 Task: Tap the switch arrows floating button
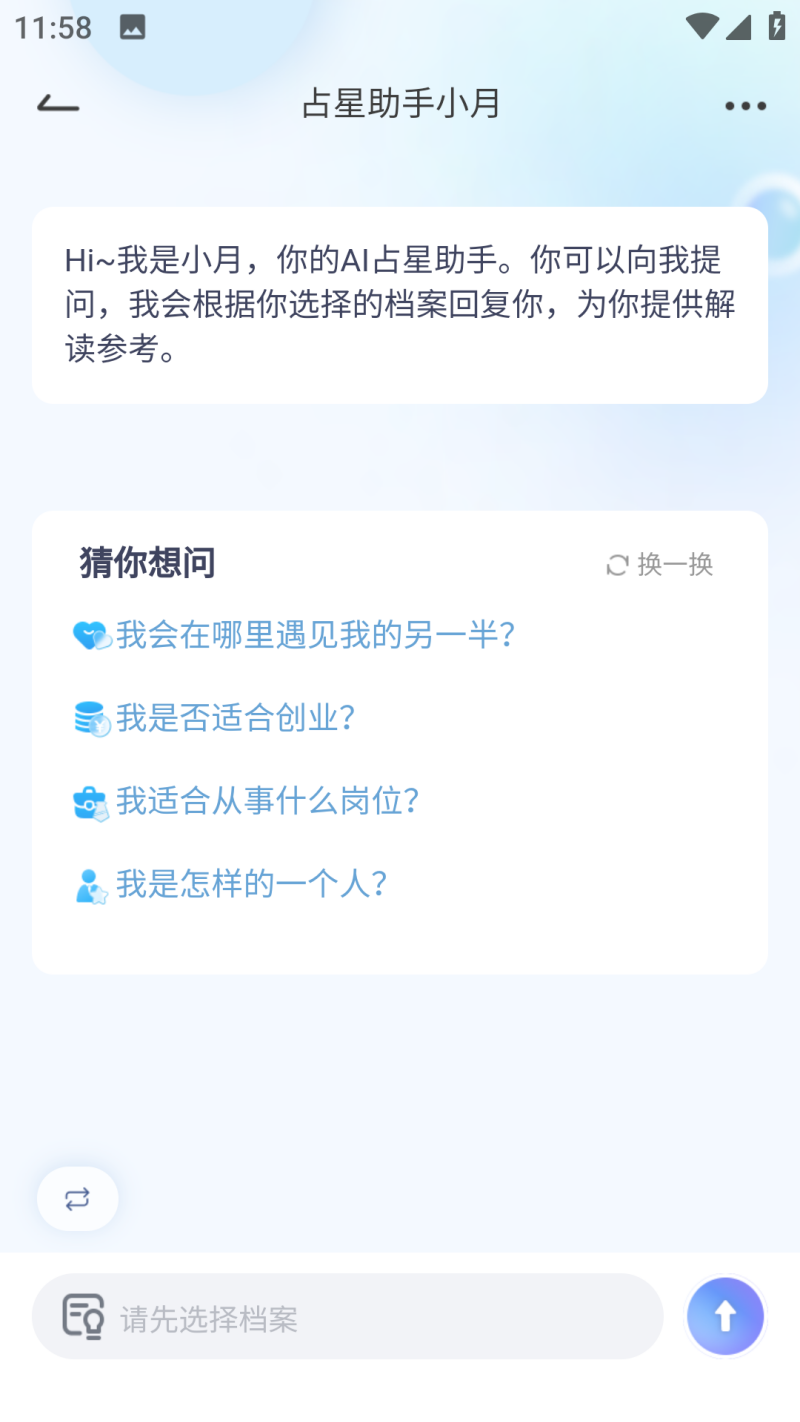click(x=78, y=1198)
